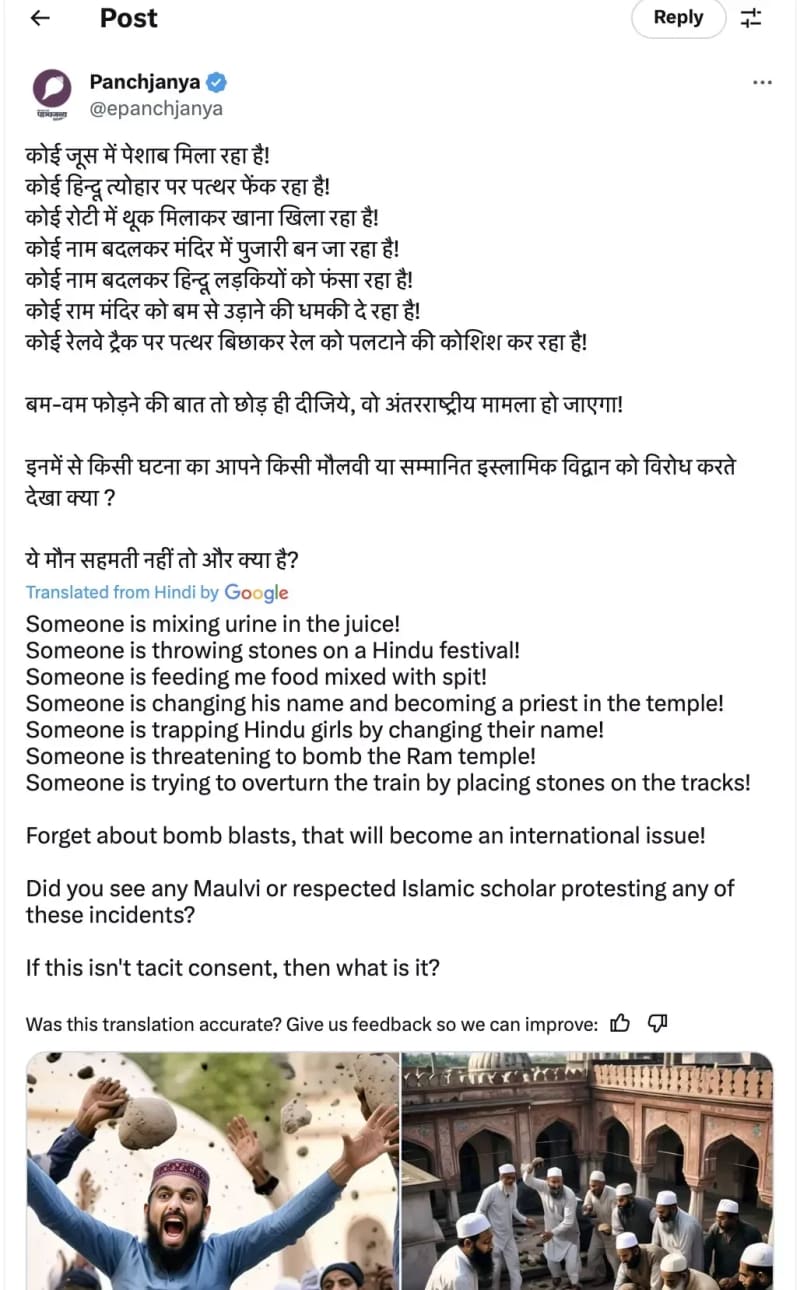Screen dimensions: 800x1290
Task: Open the @epanchjanya profile handle
Action: [156, 109]
